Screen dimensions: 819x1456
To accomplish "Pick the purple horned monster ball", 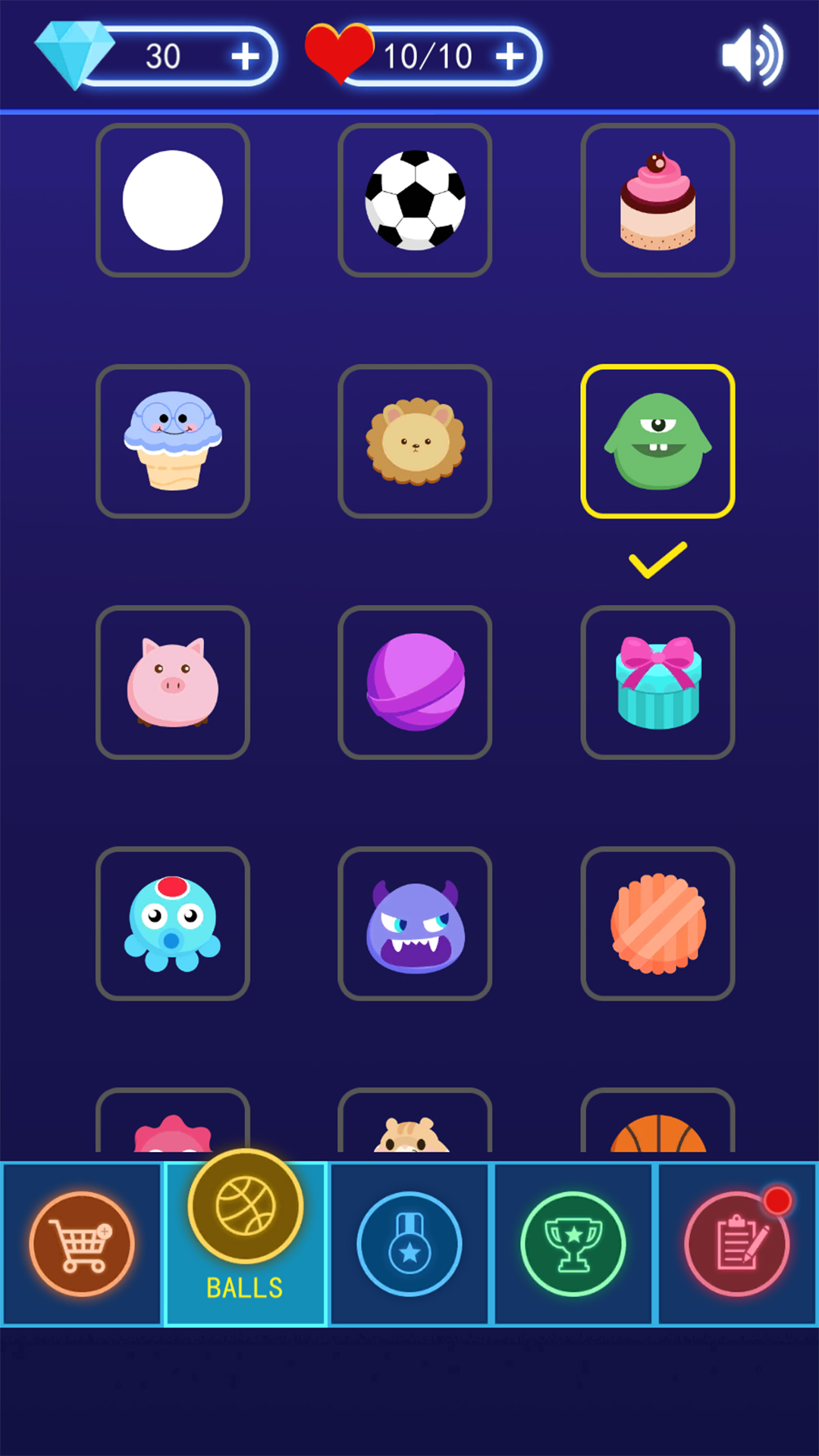I will coord(415,924).
